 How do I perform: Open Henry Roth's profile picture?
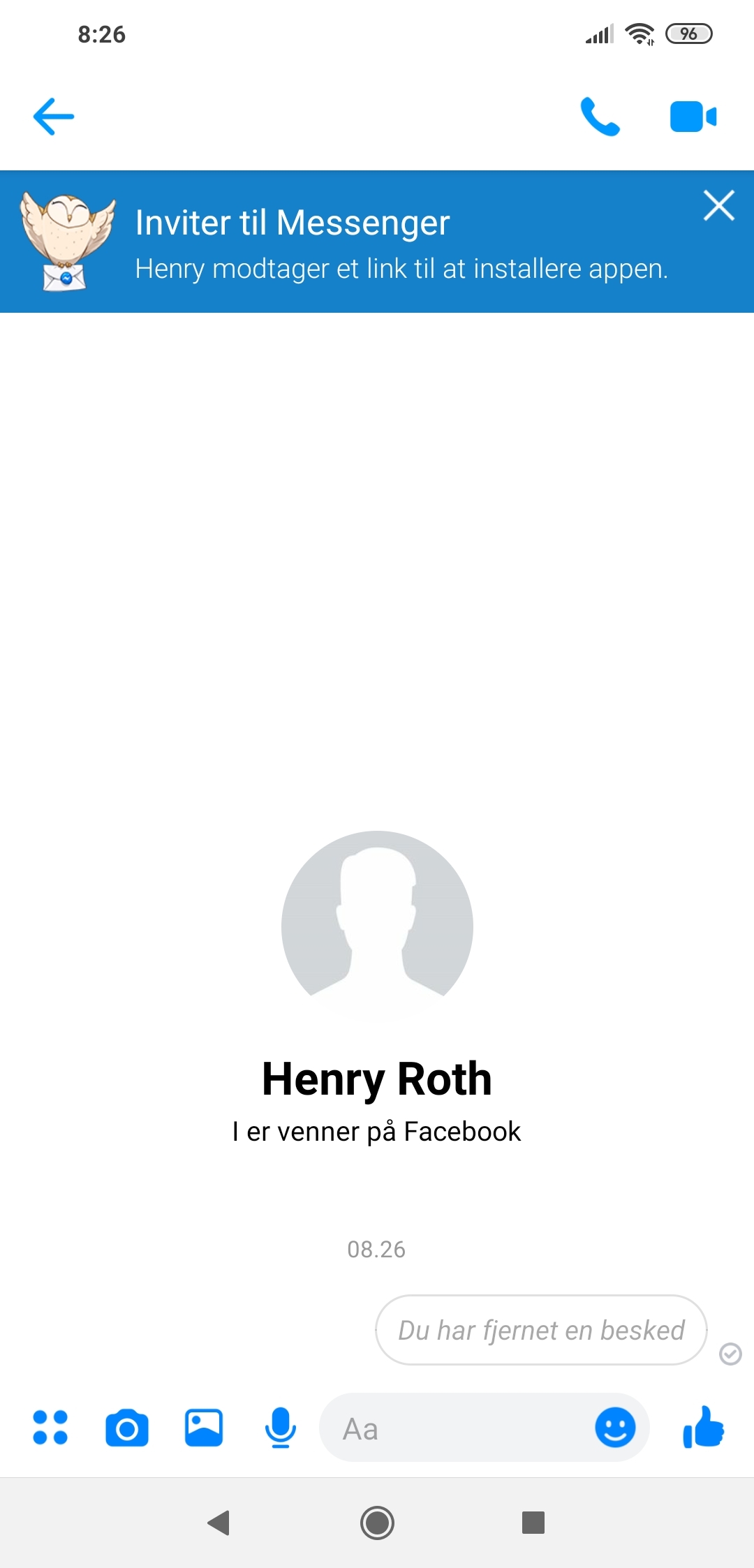pyautogui.click(x=377, y=926)
